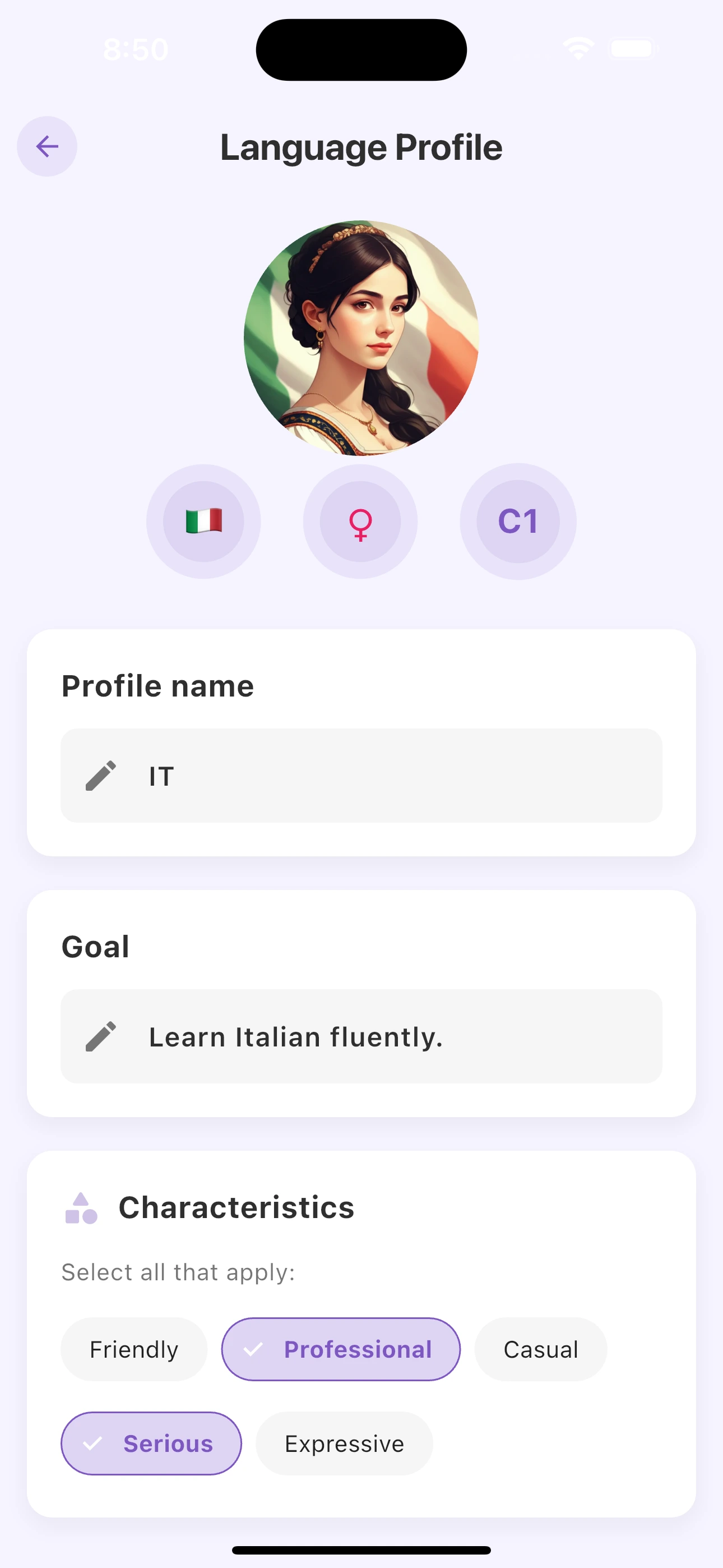This screenshot has width=723, height=1568.
Task: Click the checkmark inside the Professional chip
Action: [252, 1349]
